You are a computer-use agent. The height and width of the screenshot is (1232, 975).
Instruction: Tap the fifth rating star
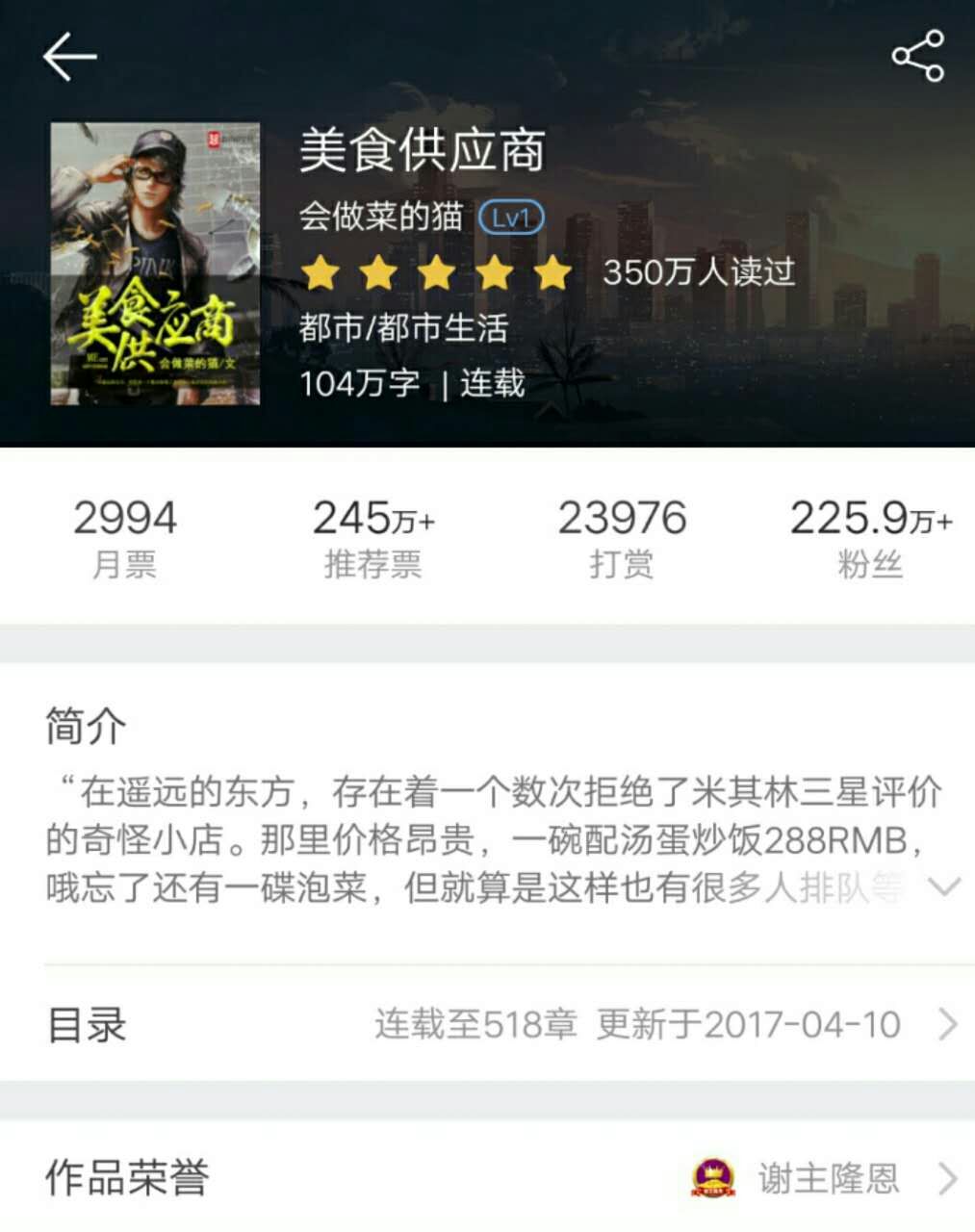(x=552, y=273)
